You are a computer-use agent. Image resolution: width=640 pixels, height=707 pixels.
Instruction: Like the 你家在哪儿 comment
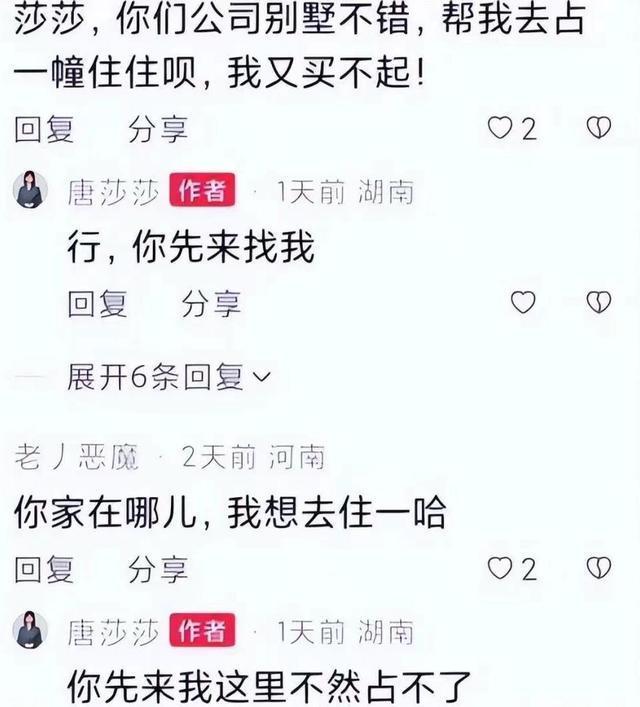coord(499,569)
